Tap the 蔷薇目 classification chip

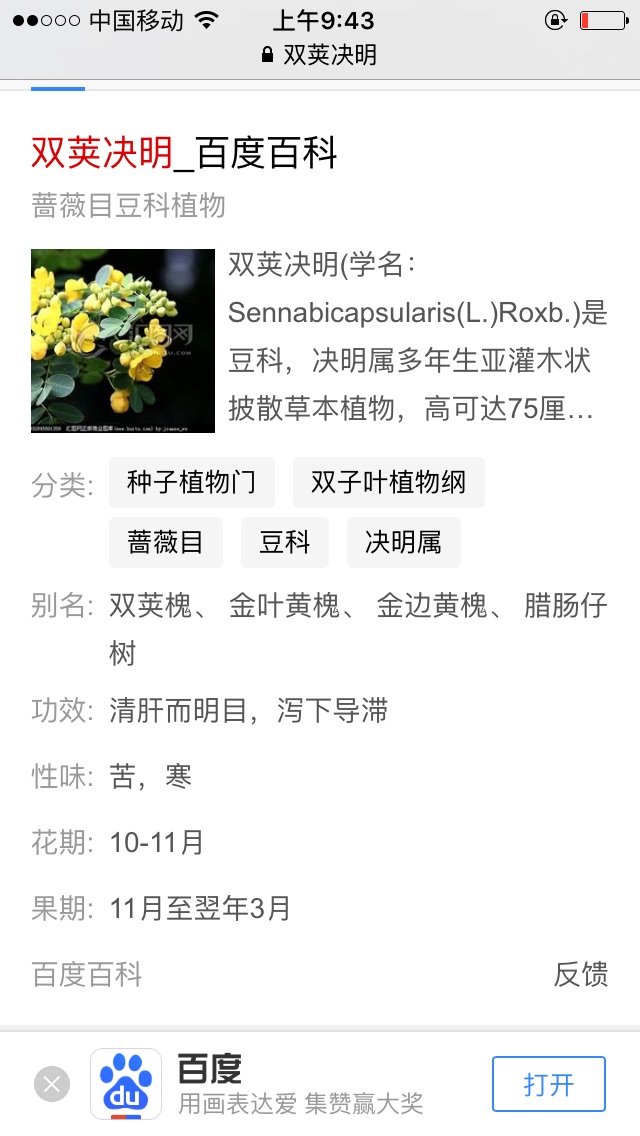(165, 543)
